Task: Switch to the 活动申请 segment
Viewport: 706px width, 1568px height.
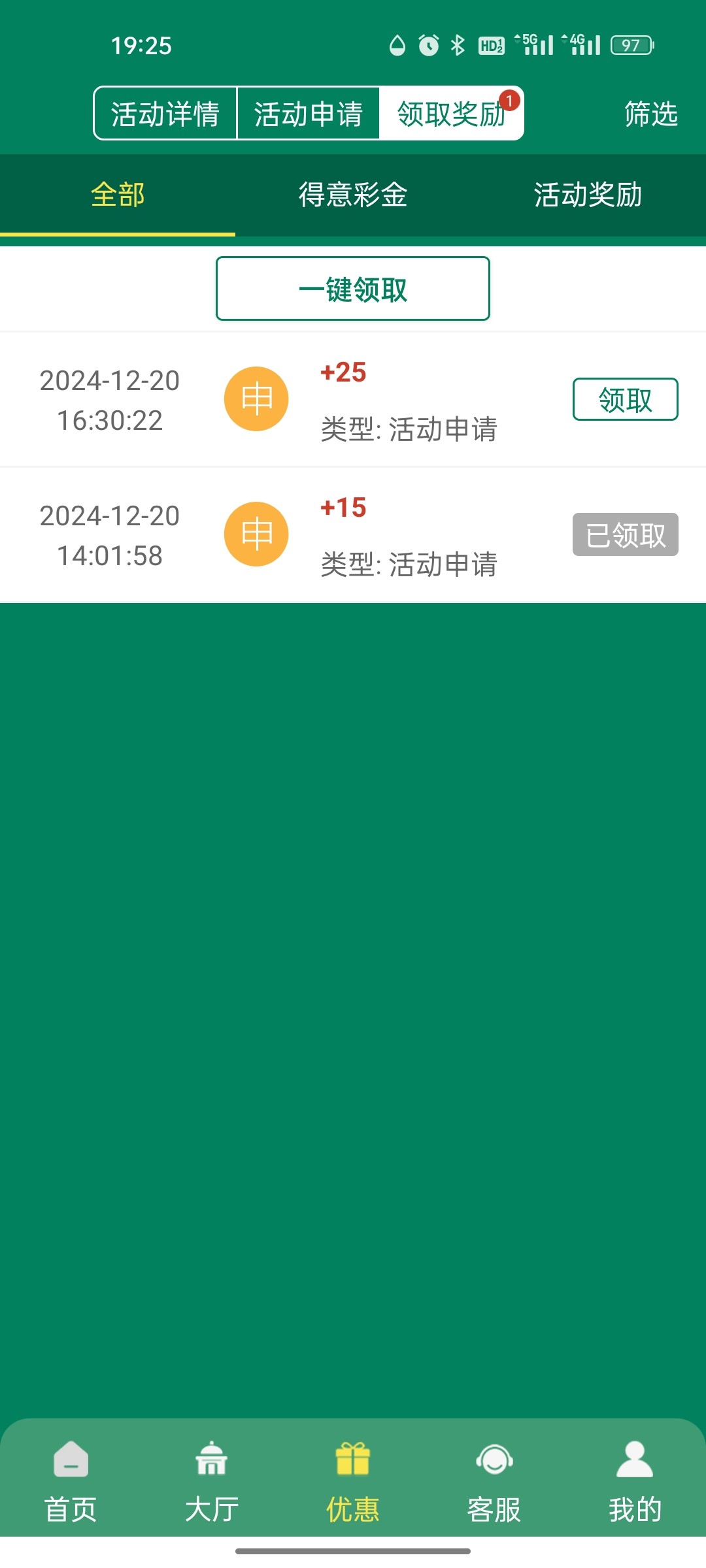Action: tap(308, 113)
